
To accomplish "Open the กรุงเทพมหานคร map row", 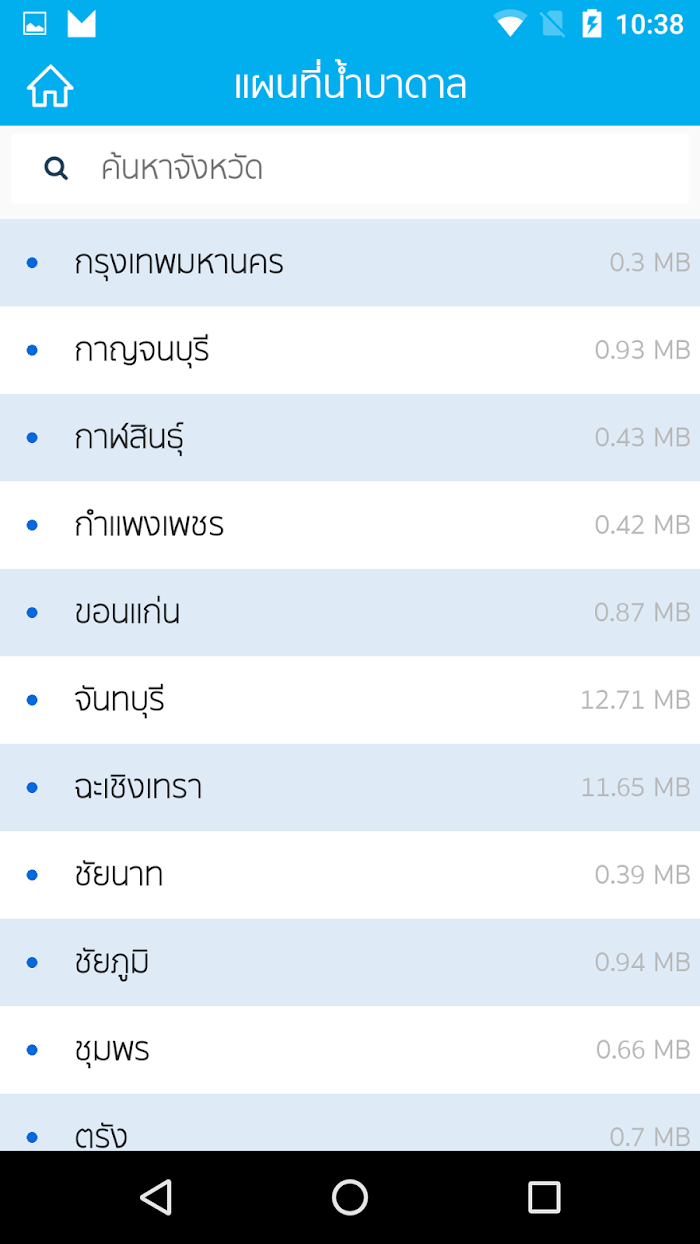I will (x=350, y=263).
